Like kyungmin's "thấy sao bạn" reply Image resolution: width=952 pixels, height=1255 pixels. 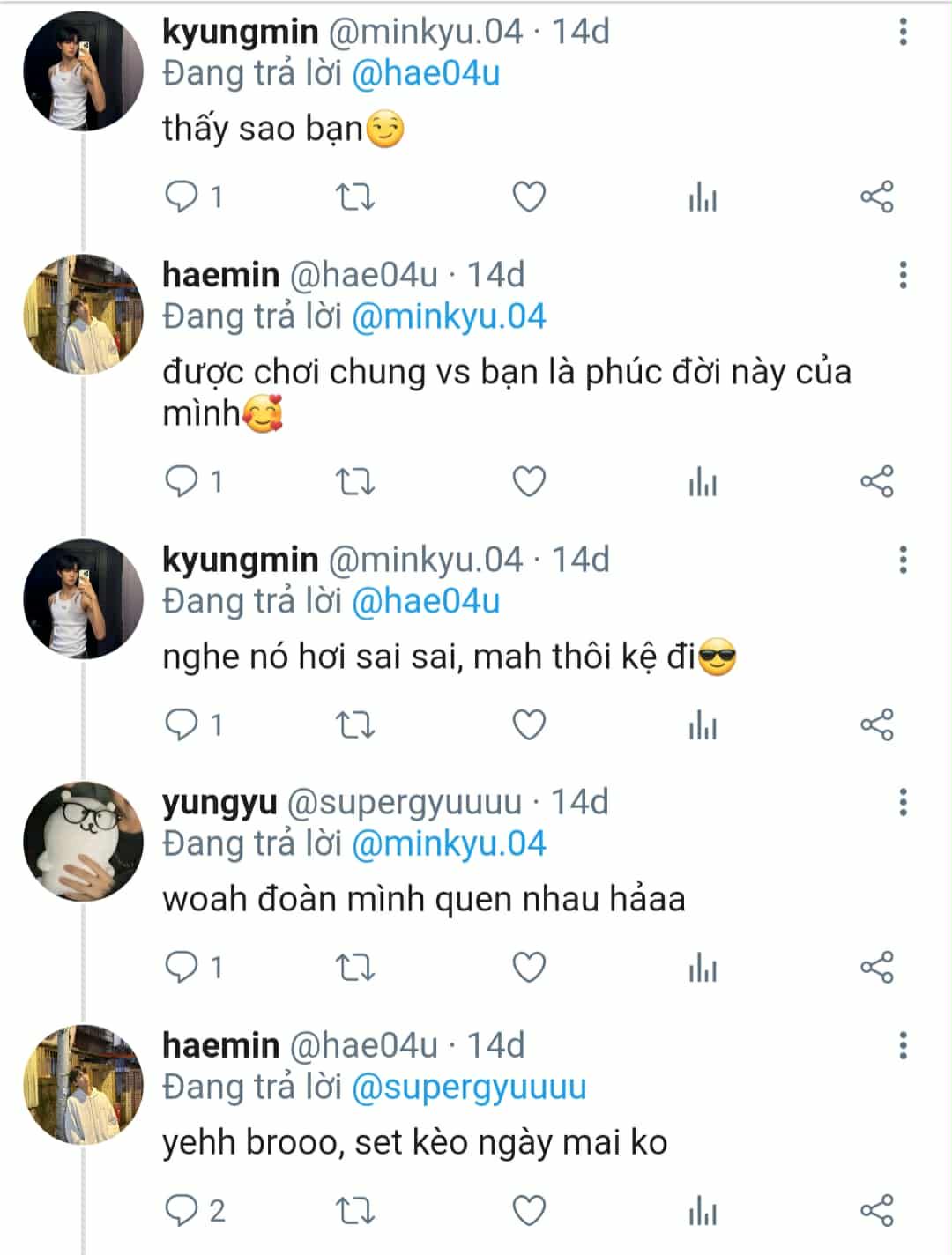(529, 197)
